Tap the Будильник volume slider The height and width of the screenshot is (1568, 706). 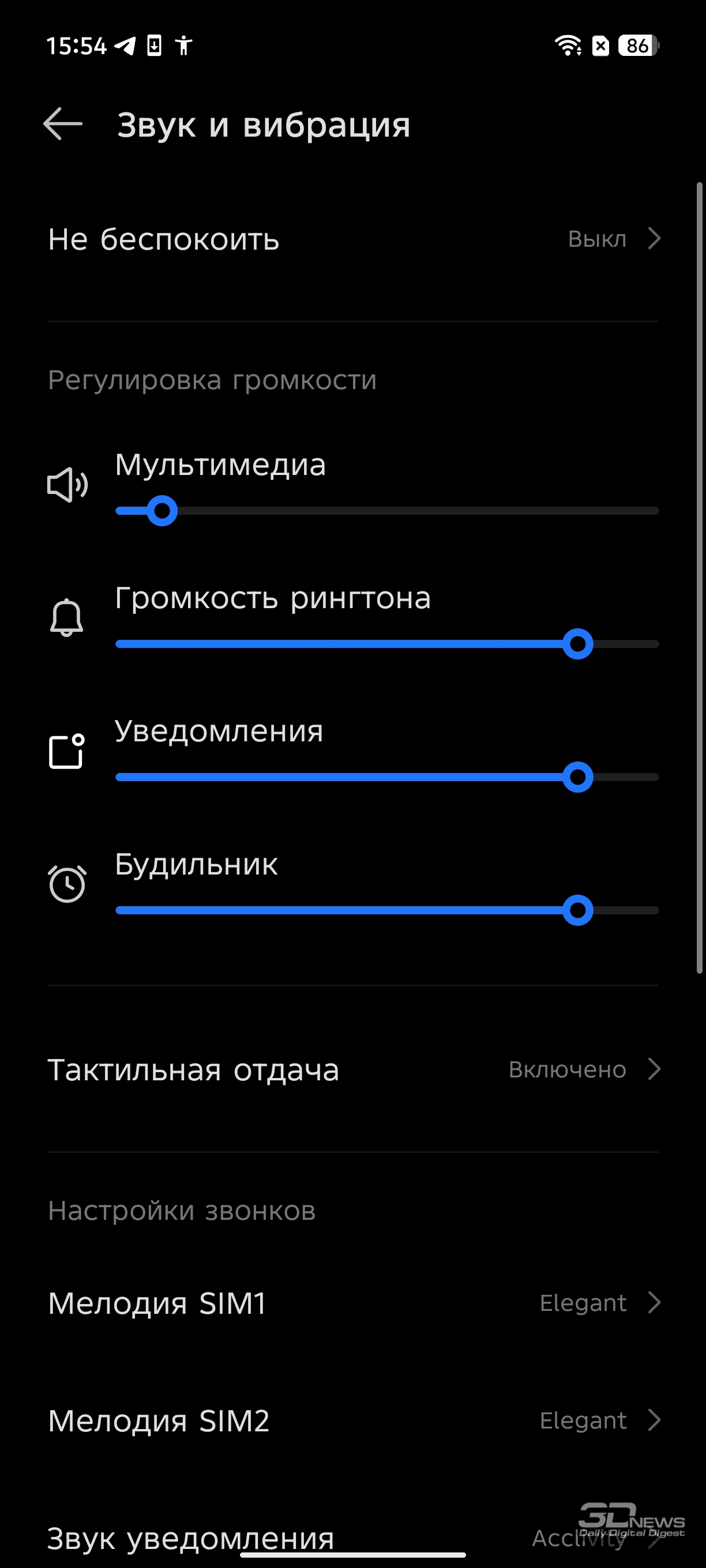[388, 911]
